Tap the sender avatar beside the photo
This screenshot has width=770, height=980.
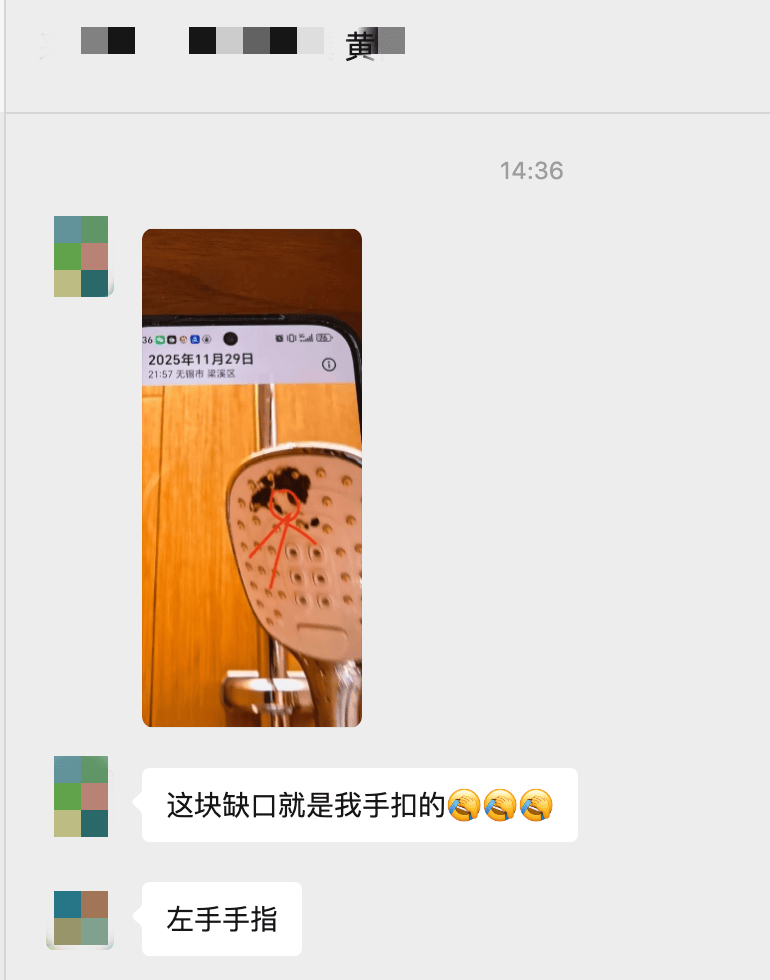(x=81, y=256)
